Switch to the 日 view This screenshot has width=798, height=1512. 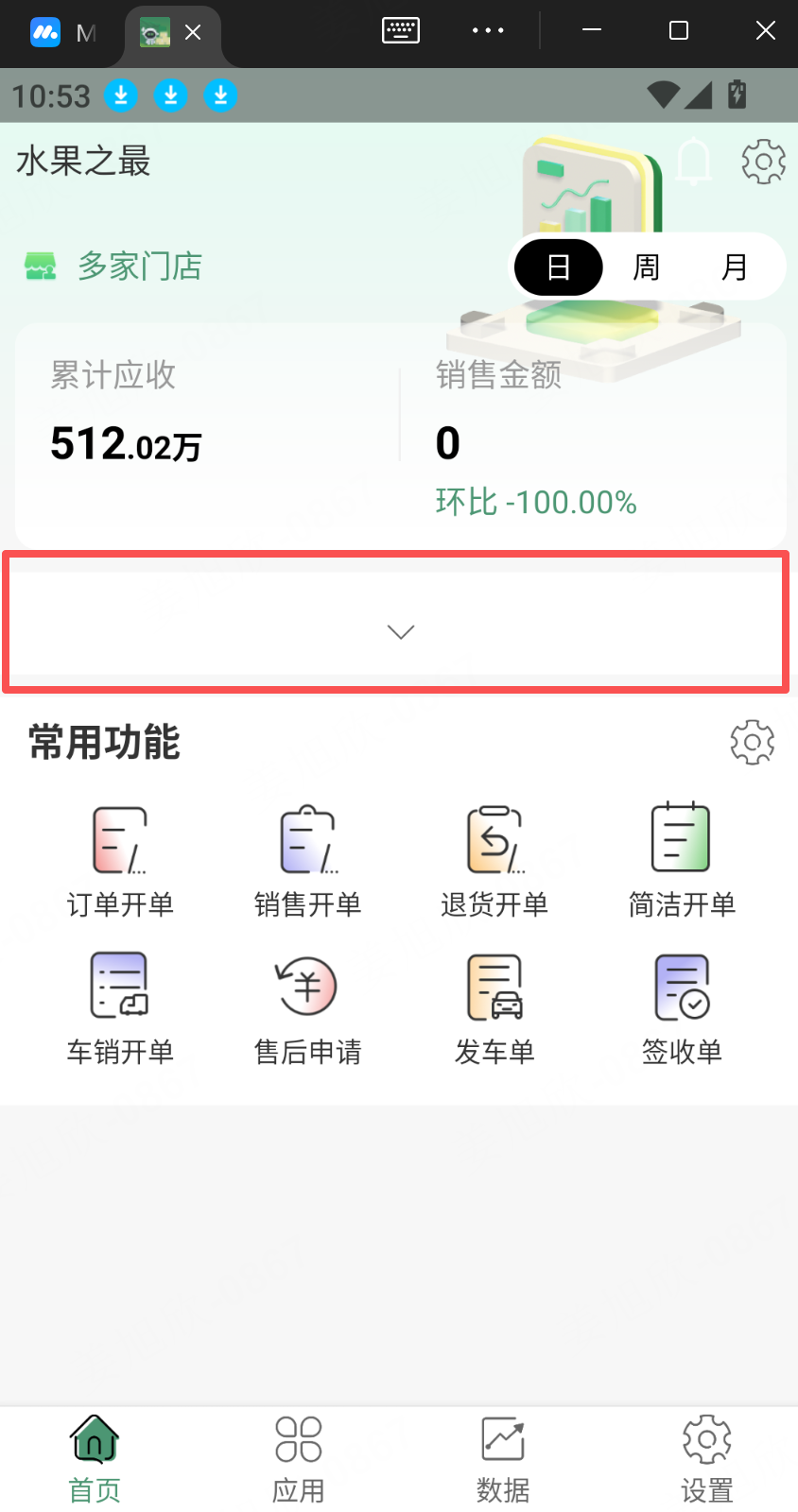559,267
